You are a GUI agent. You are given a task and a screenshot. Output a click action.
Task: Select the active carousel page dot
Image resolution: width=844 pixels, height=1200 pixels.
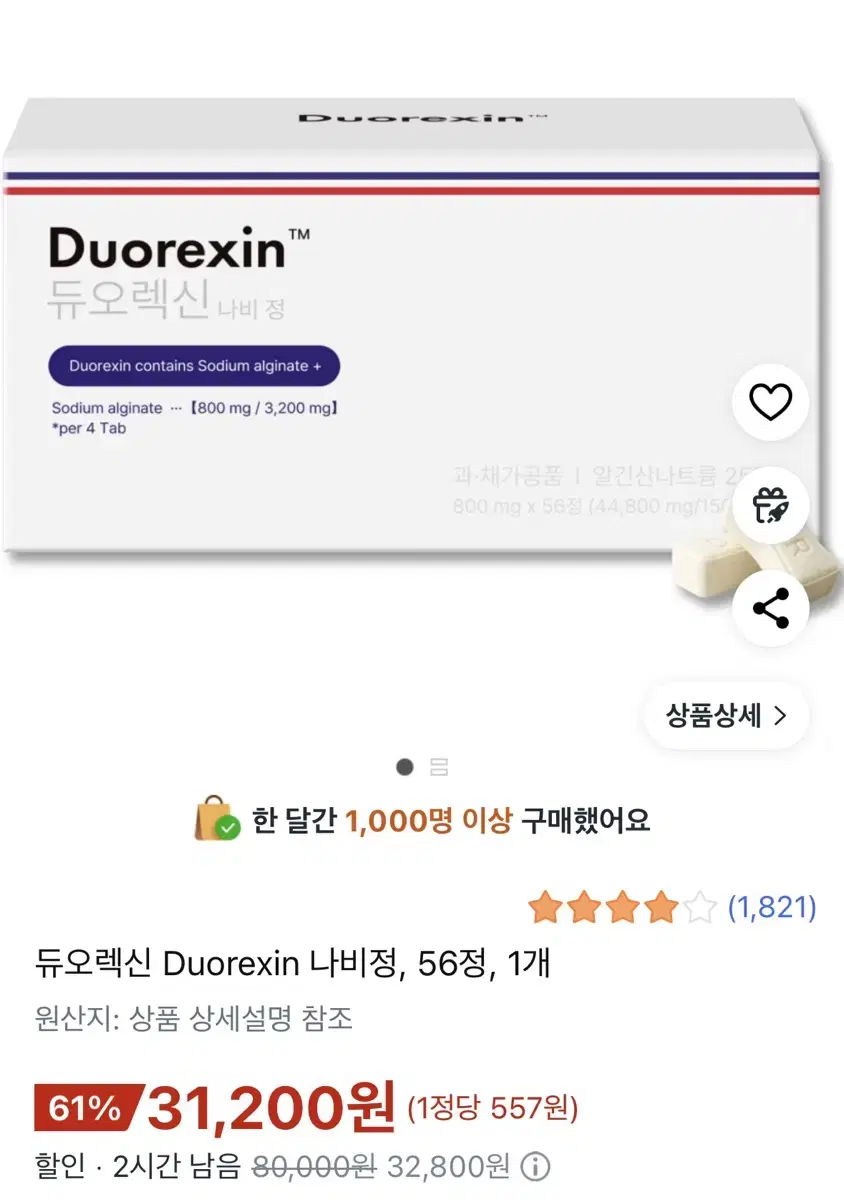pyautogui.click(x=403, y=765)
